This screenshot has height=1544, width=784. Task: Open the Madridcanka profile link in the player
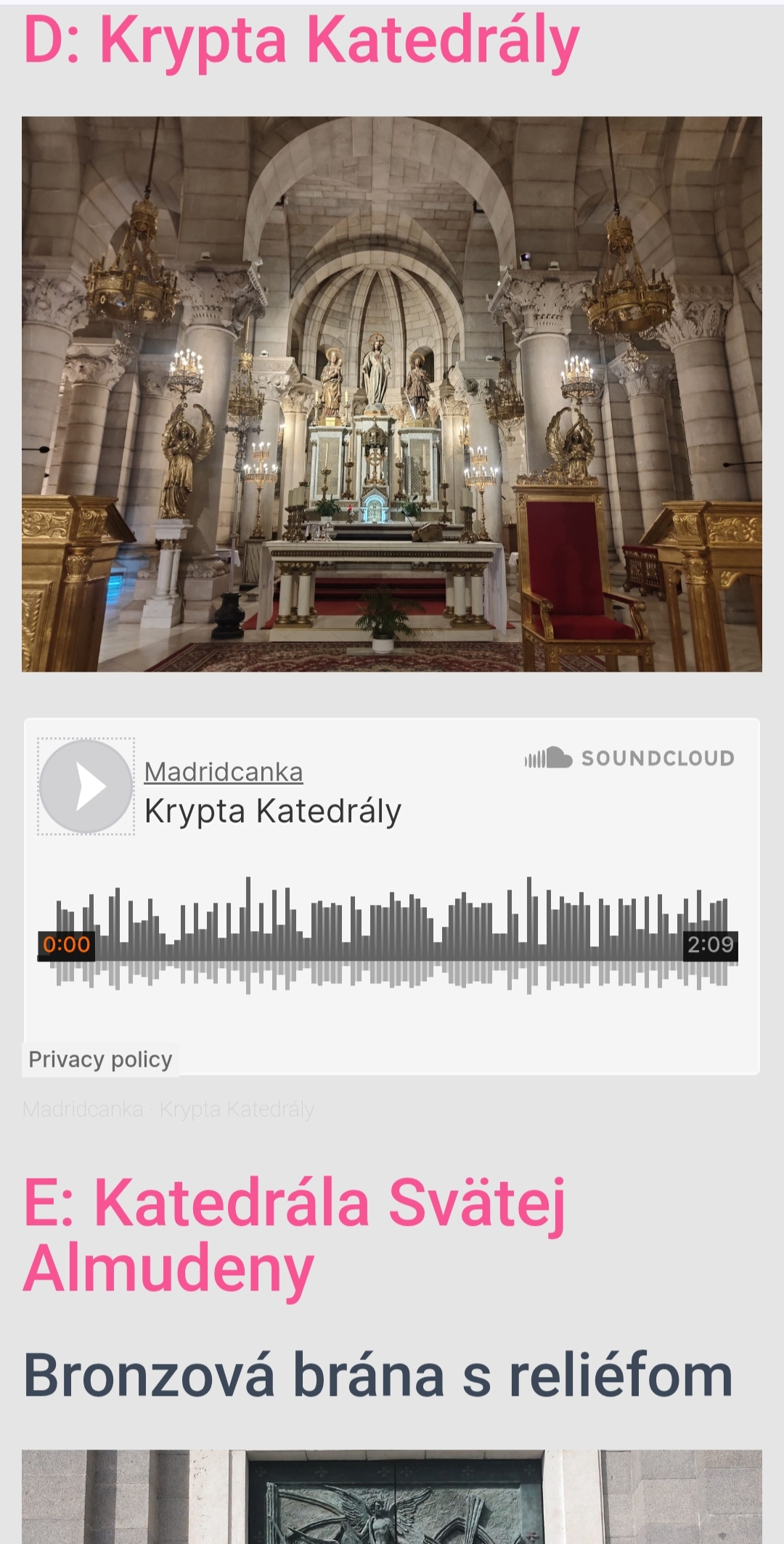tap(224, 772)
